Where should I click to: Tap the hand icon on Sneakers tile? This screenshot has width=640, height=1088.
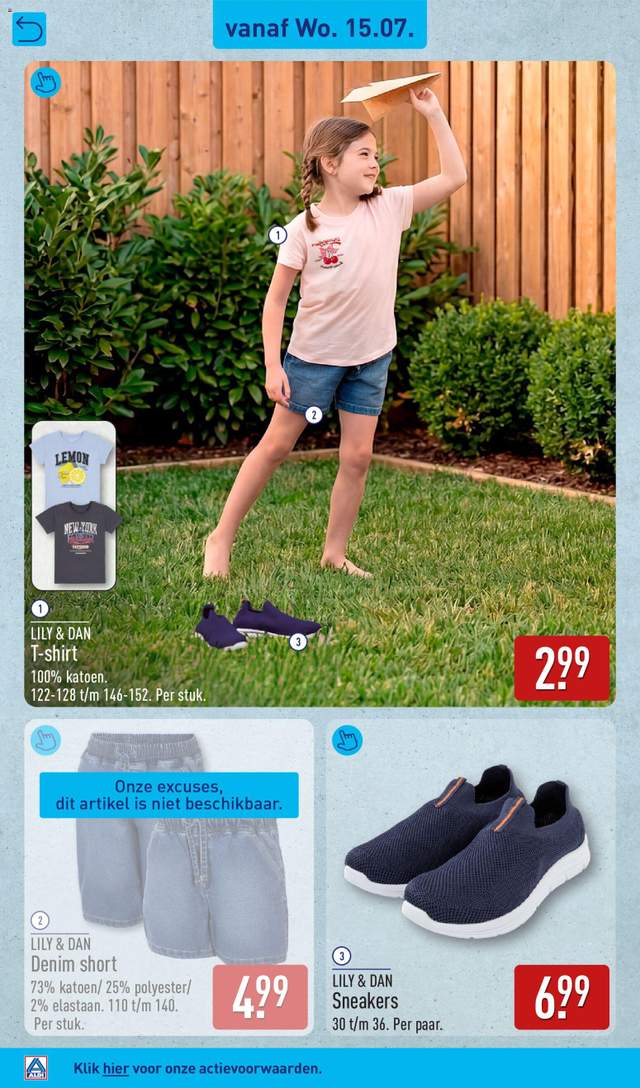tap(347, 740)
